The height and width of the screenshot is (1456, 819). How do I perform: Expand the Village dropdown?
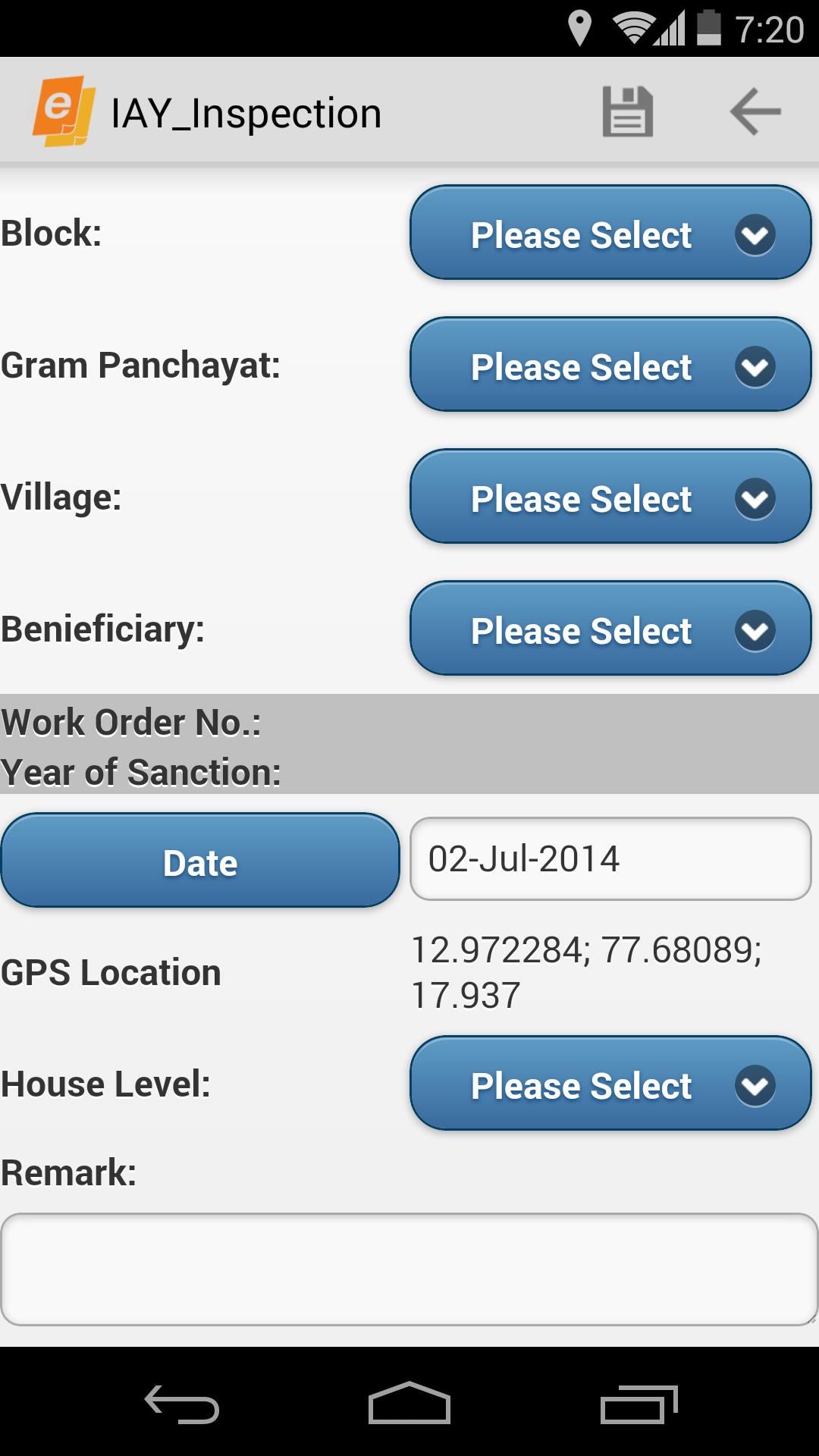[x=610, y=497]
